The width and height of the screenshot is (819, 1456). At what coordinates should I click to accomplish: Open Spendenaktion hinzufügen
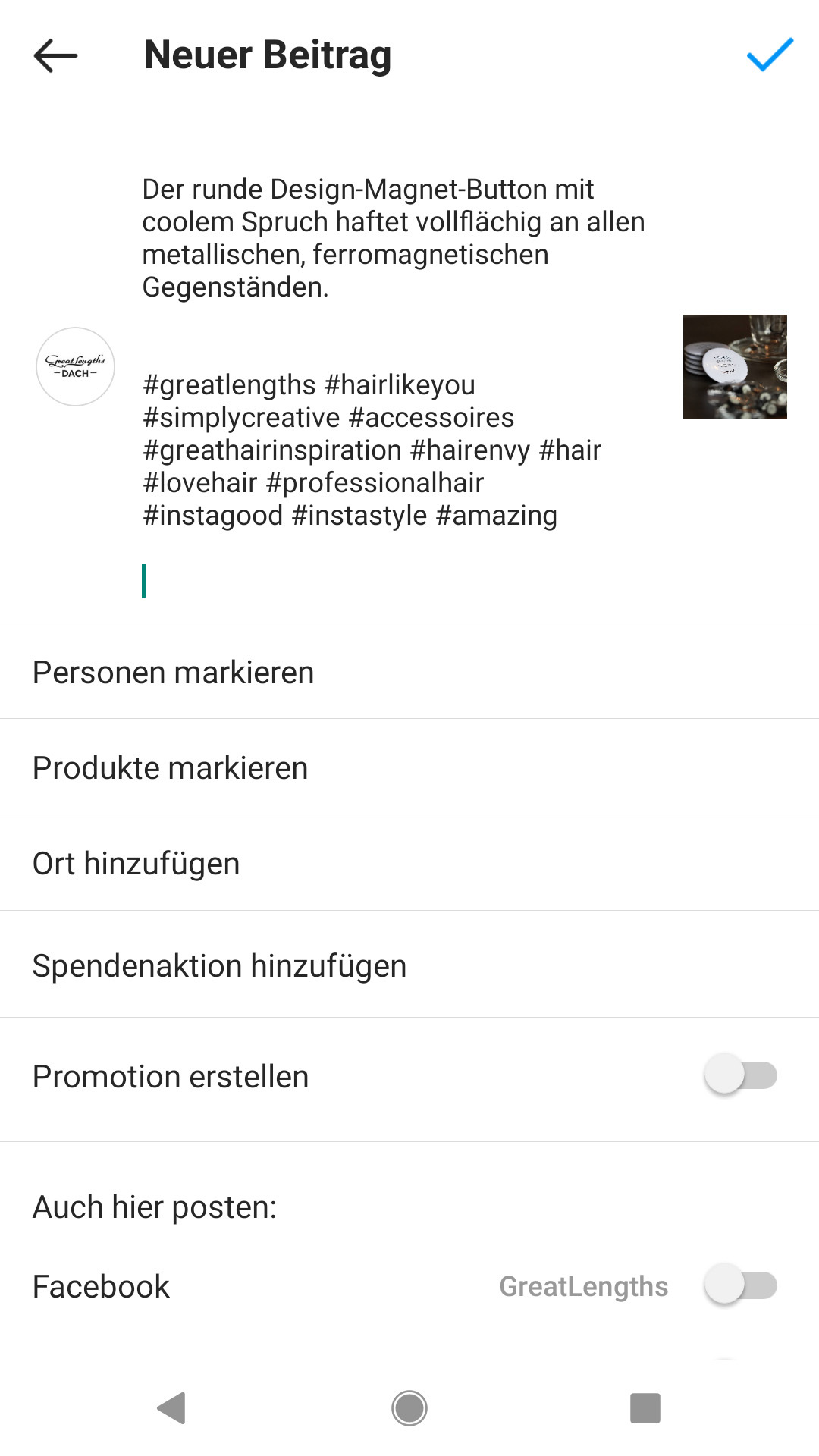point(409,965)
